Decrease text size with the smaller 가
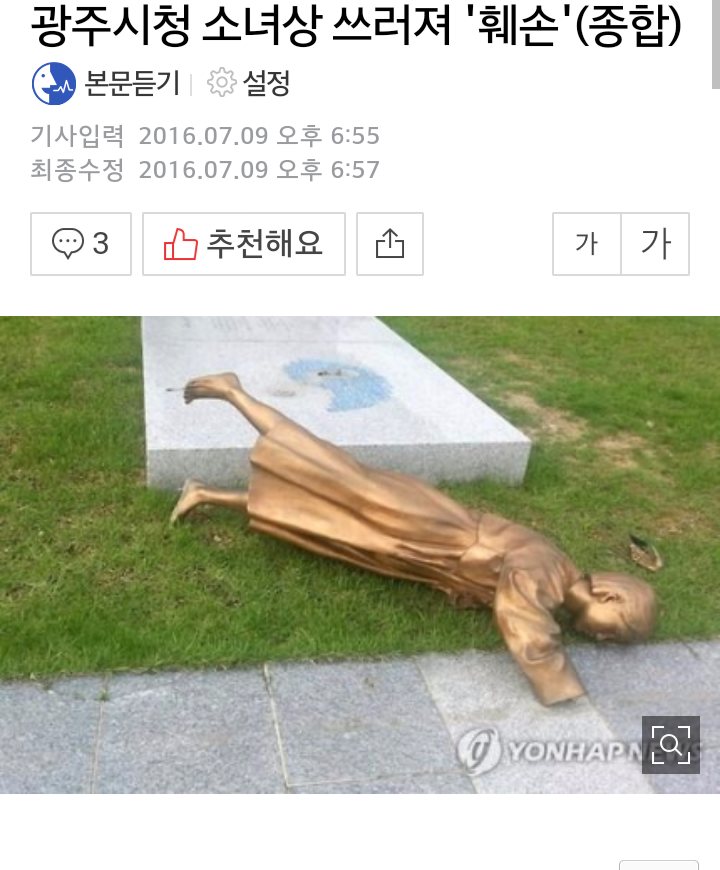This screenshot has width=720, height=870. tap(587, 244)
